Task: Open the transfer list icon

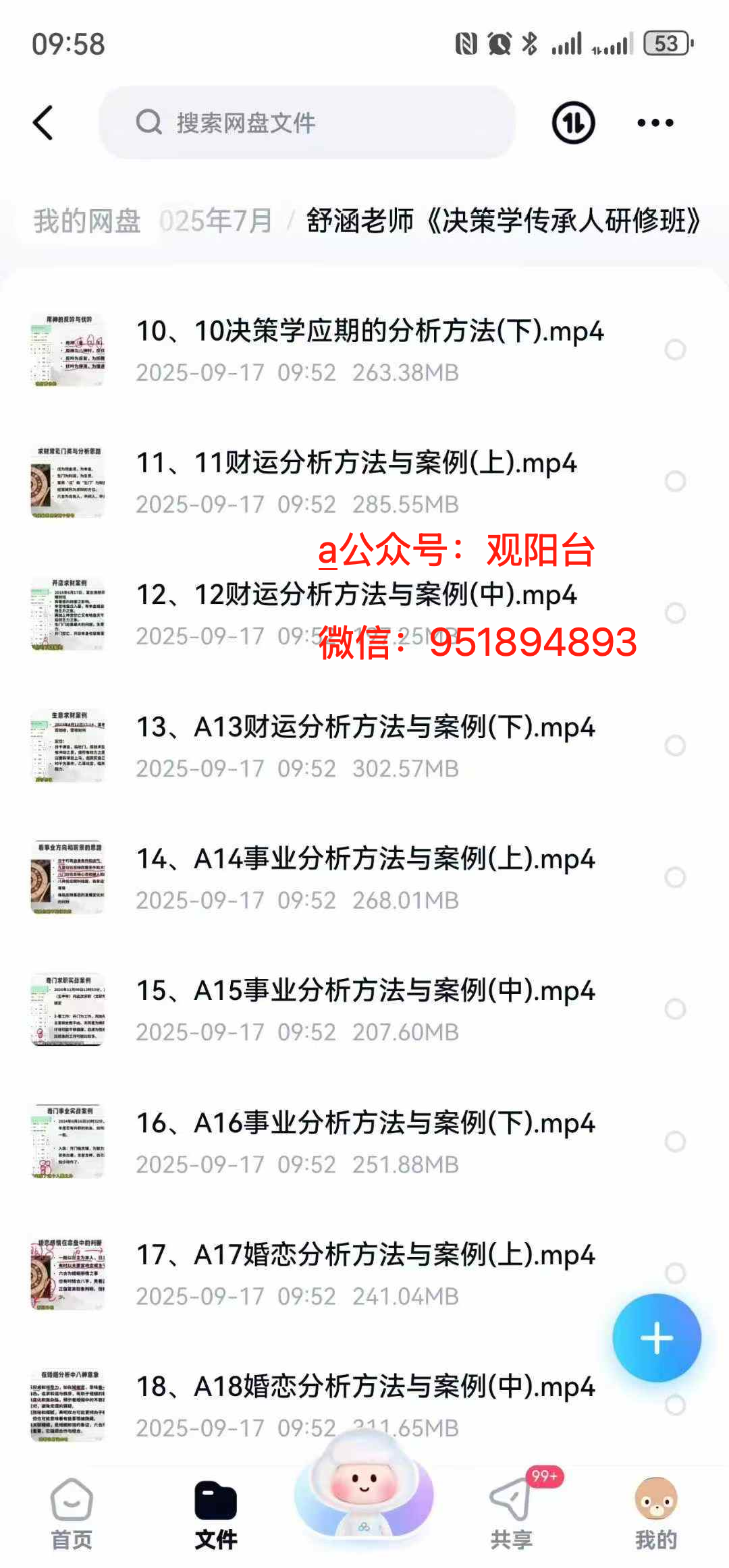Action: tap(573, 123)
